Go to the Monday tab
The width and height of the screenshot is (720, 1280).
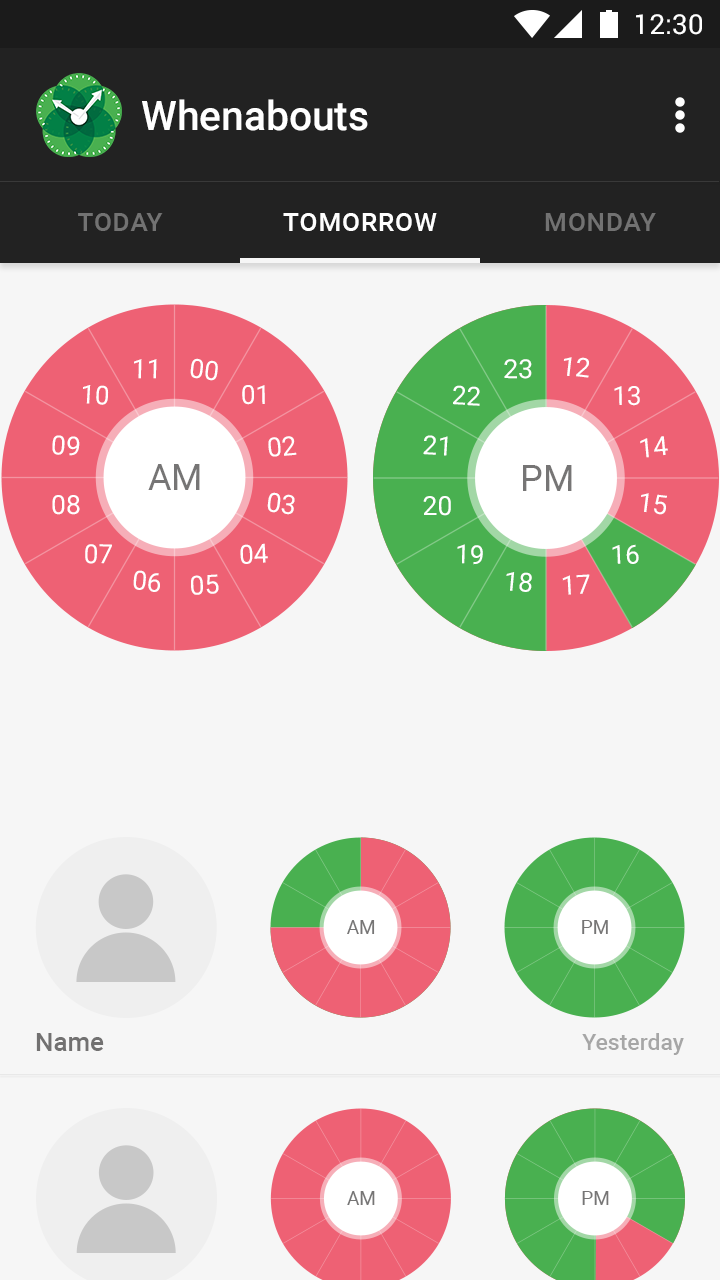click(x=600, y=222)
